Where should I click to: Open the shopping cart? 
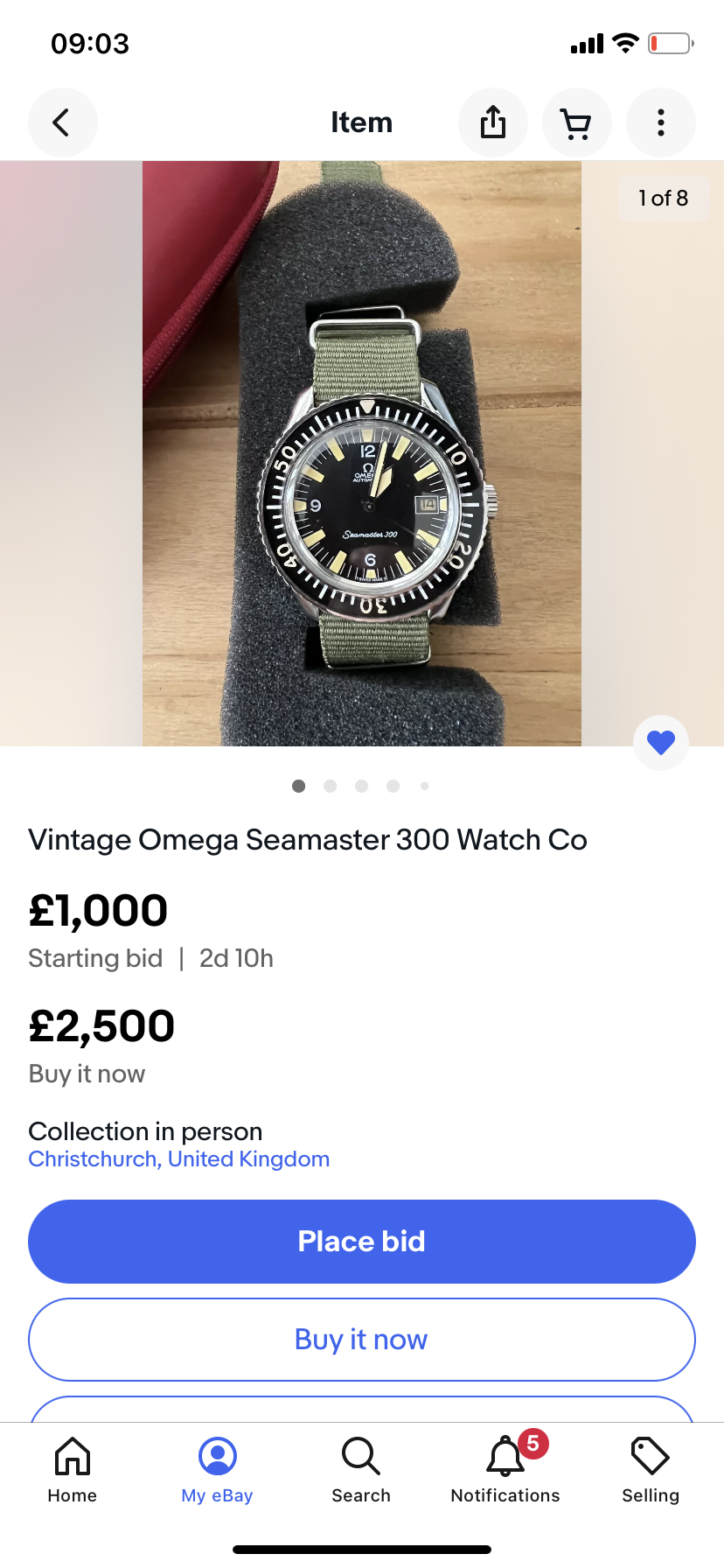click(x=576, y=122)
